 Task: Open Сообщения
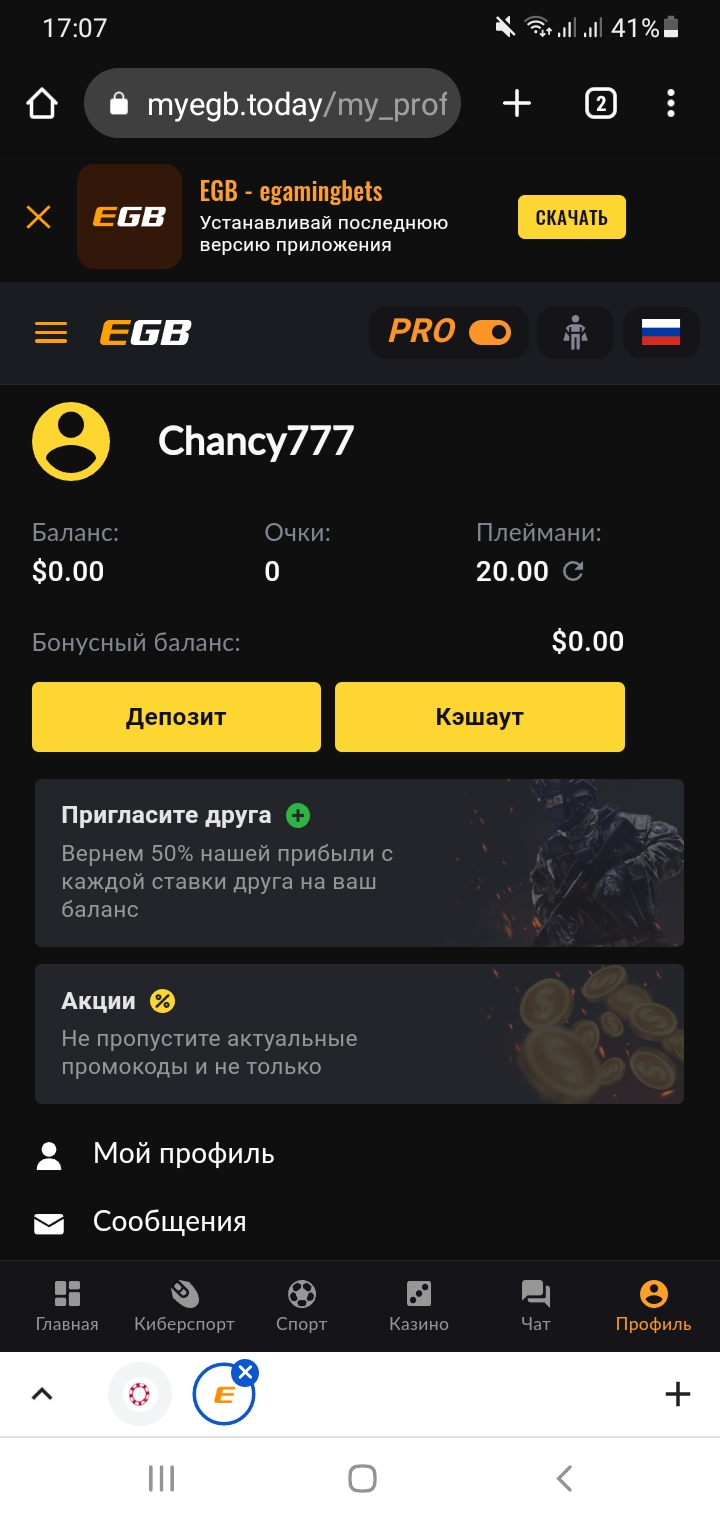(169, 1222)
